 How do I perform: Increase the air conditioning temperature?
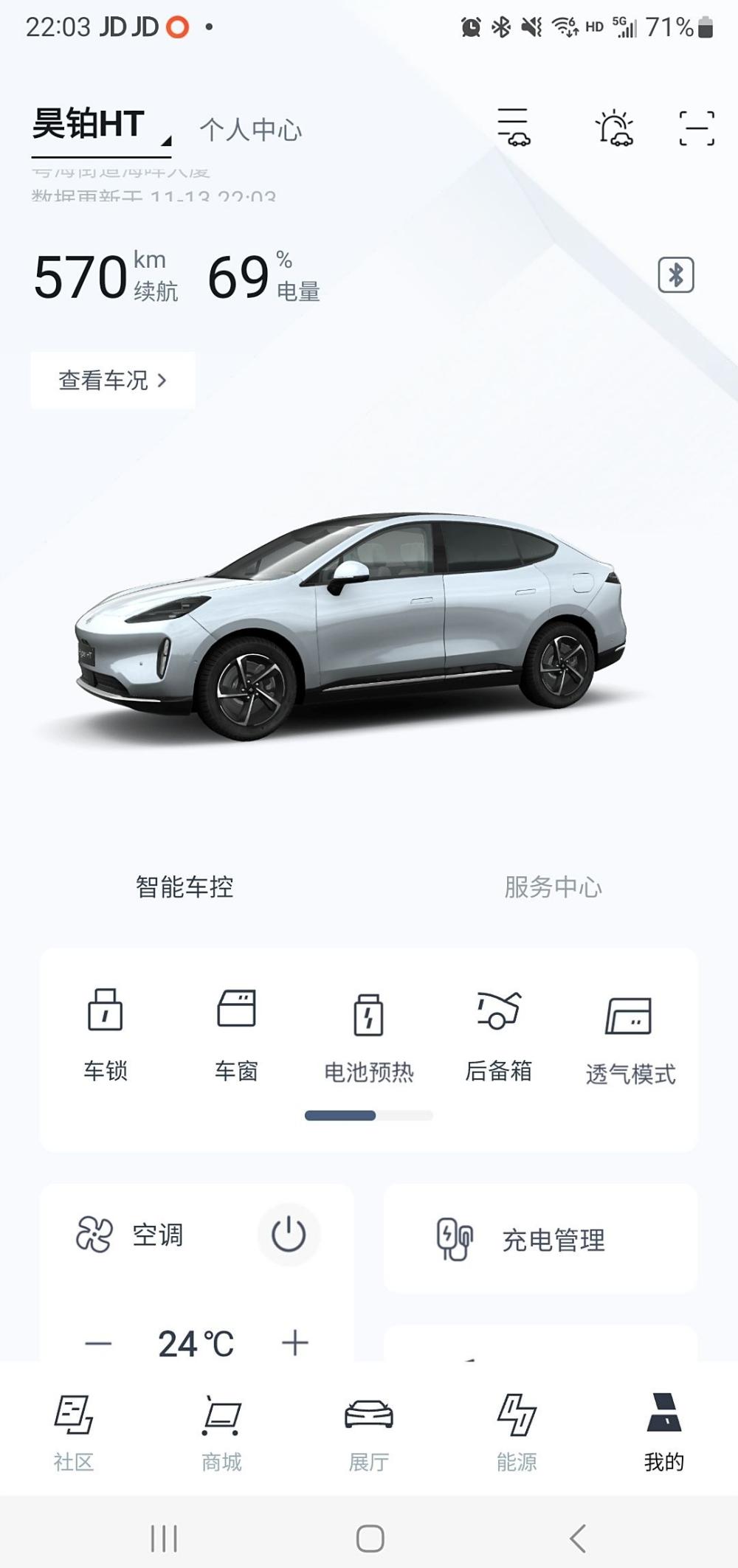click(x=295, y=1343)
